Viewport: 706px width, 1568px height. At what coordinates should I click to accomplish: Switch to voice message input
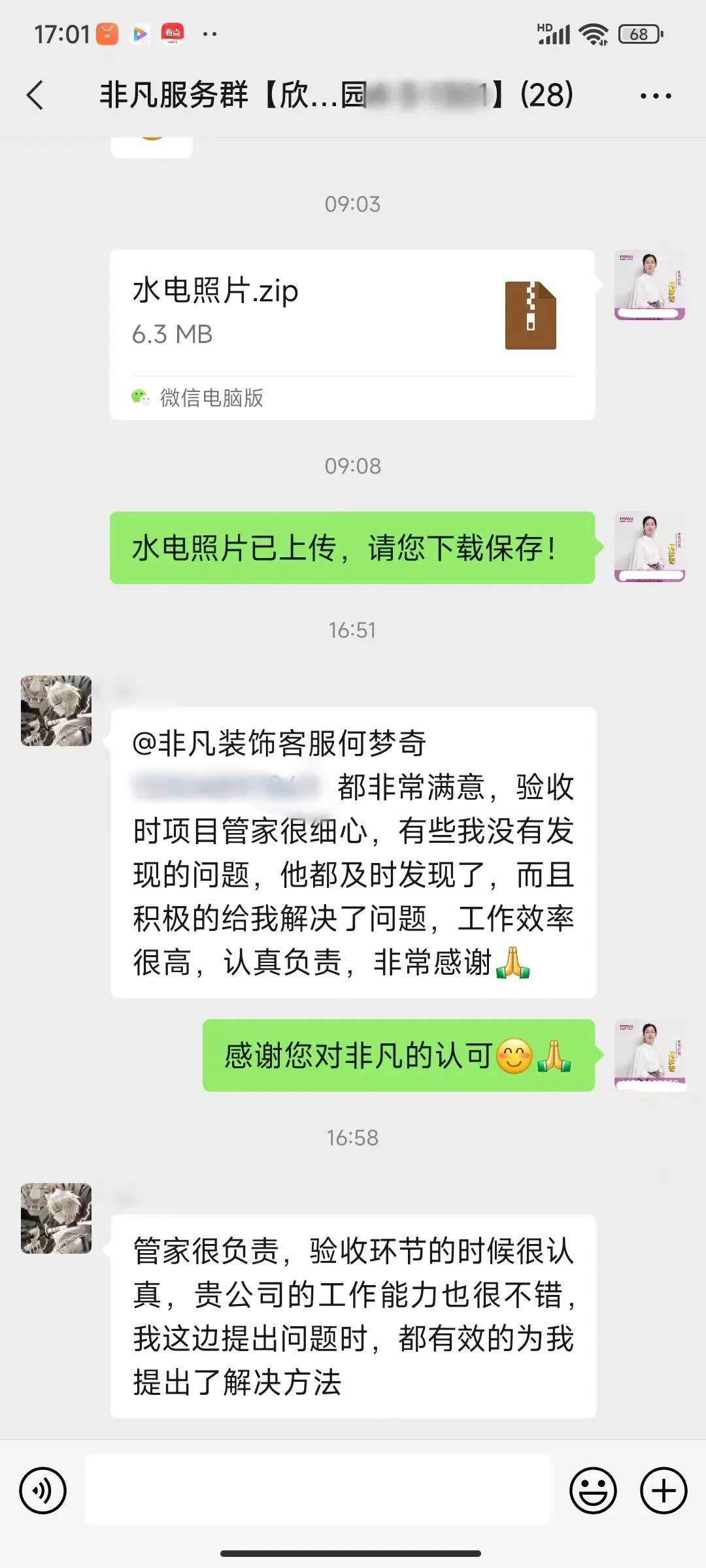(43, 1490)
